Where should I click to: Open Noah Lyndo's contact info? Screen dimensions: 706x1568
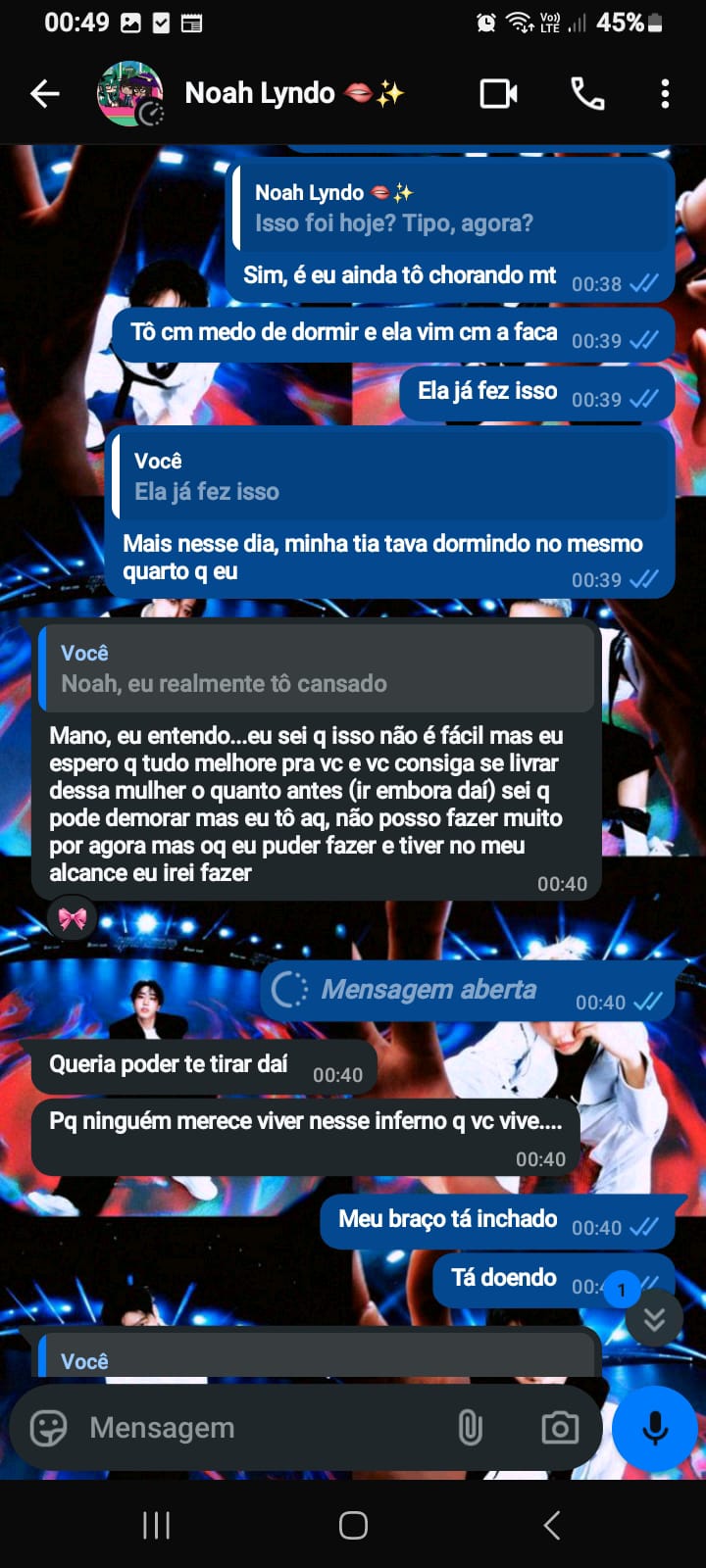pos(260,94)
